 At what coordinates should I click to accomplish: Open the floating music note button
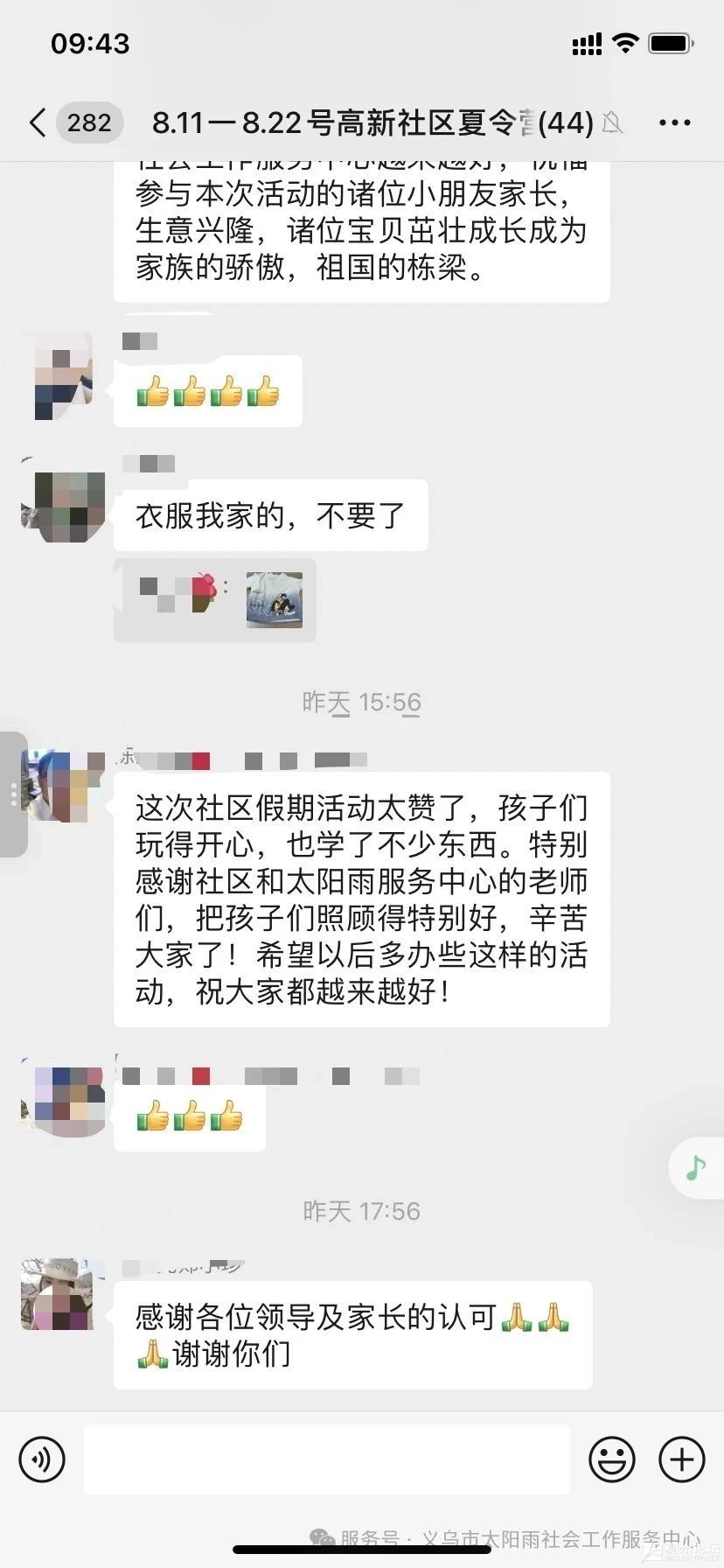pos(696,1167)
